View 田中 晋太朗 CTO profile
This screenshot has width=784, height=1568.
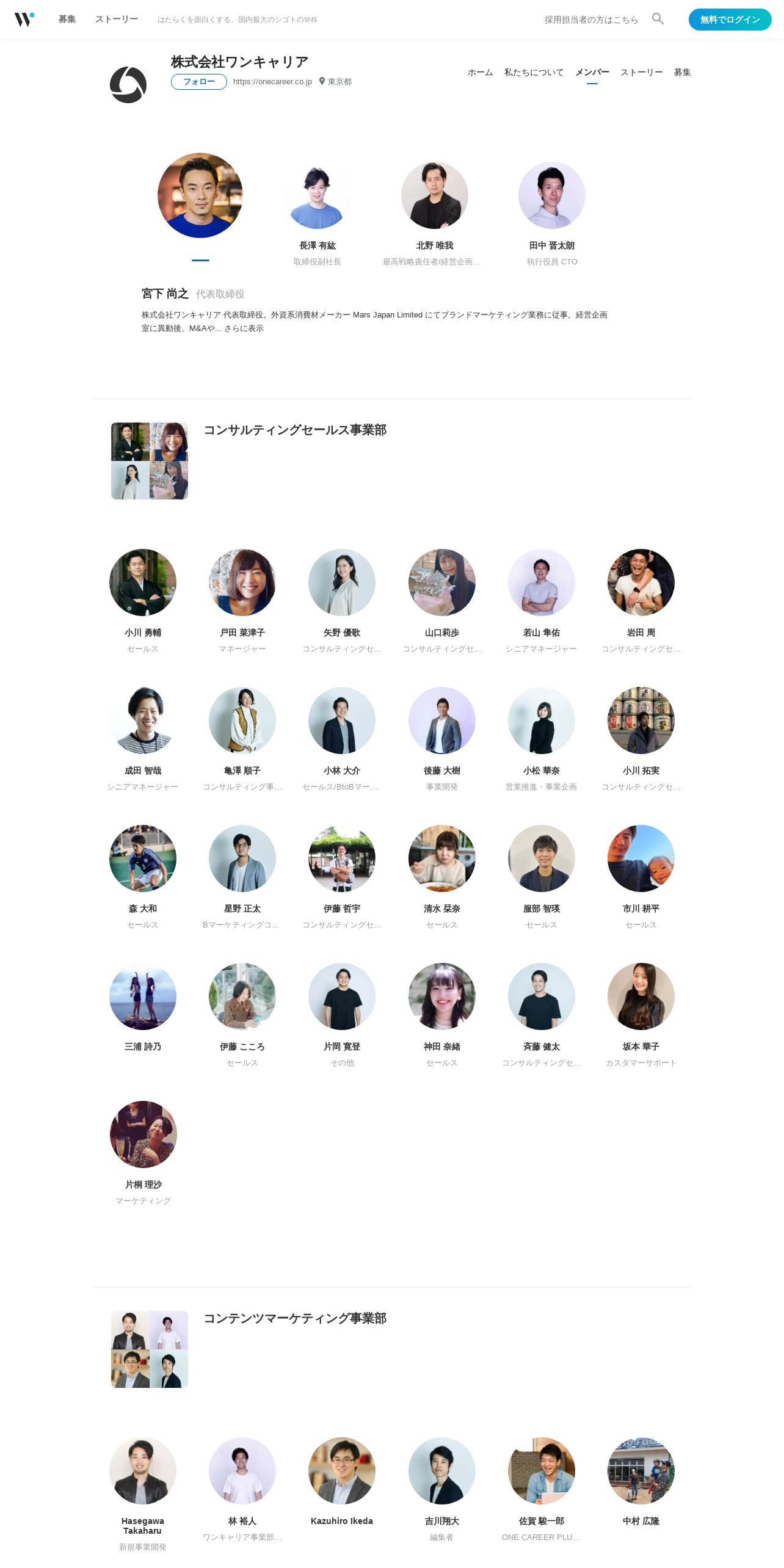coord(551,195)
